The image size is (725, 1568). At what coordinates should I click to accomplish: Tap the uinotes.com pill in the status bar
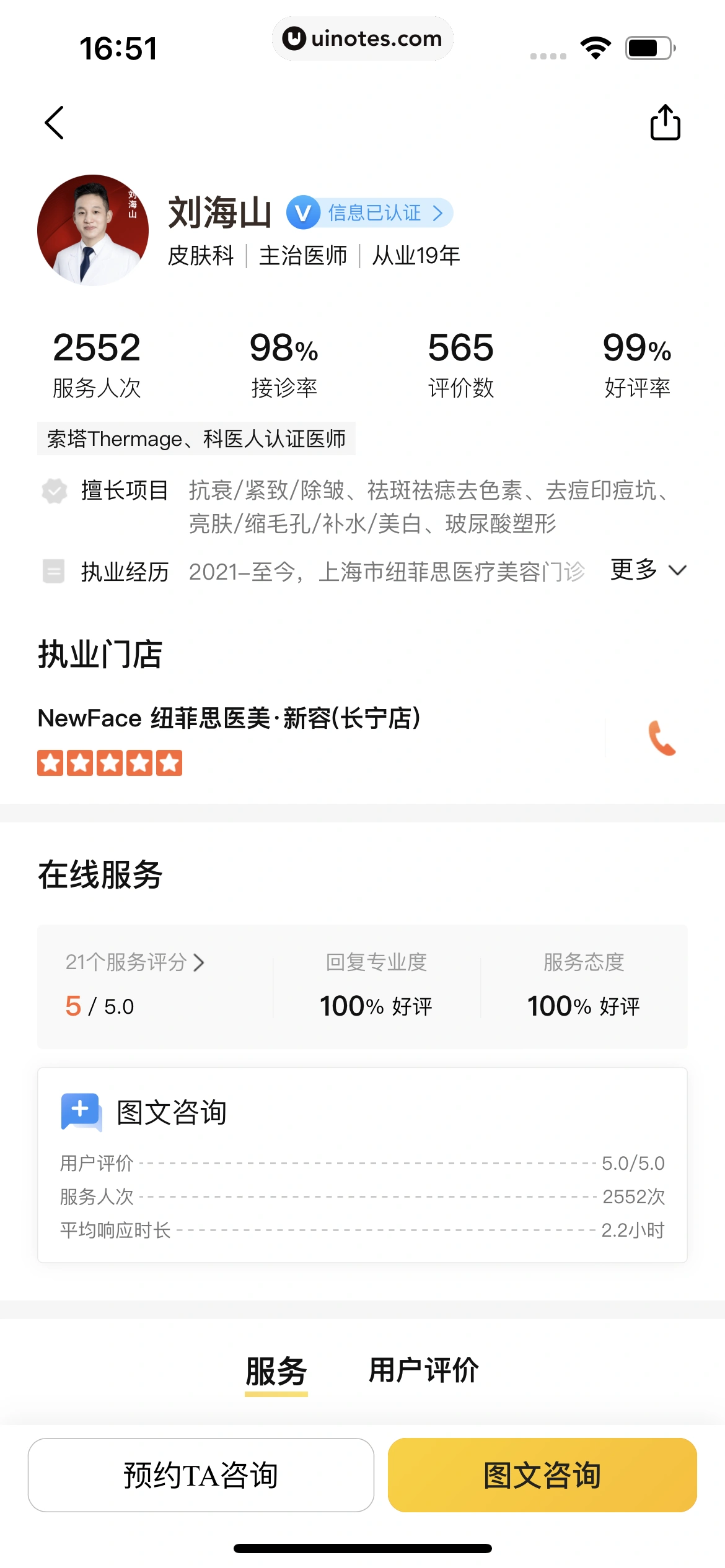pos(362,38)
